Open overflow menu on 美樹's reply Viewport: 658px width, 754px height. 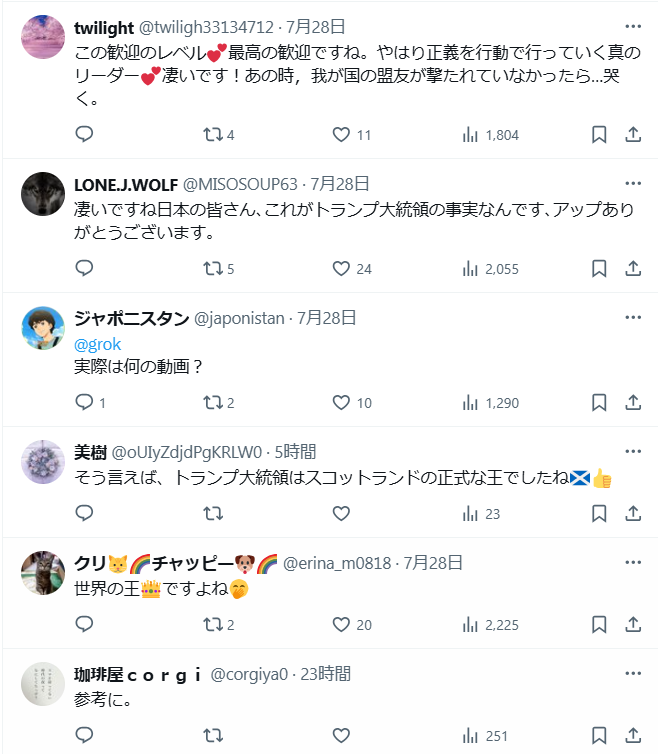633,451
